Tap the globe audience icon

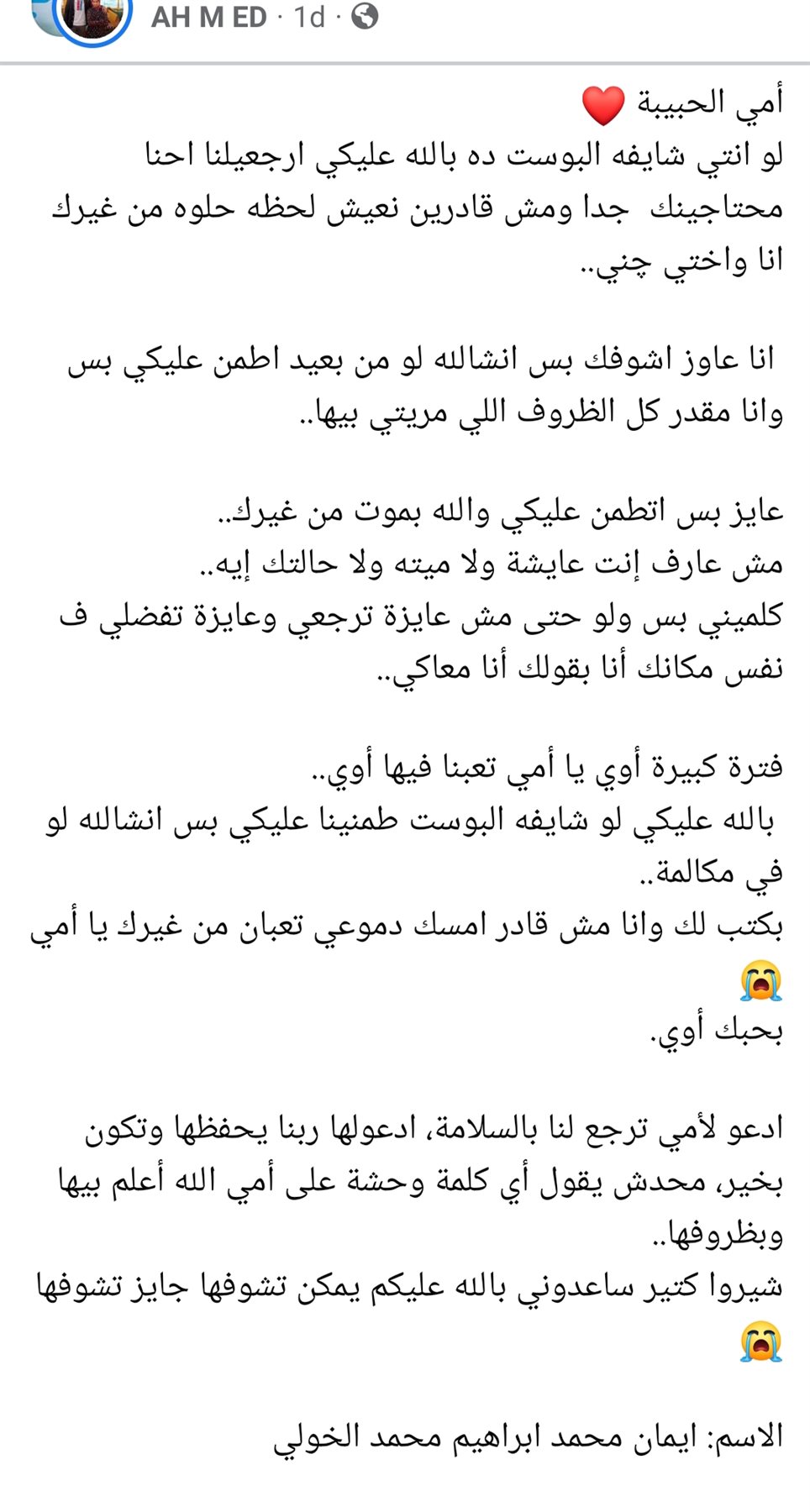click(x=365, y=16)
